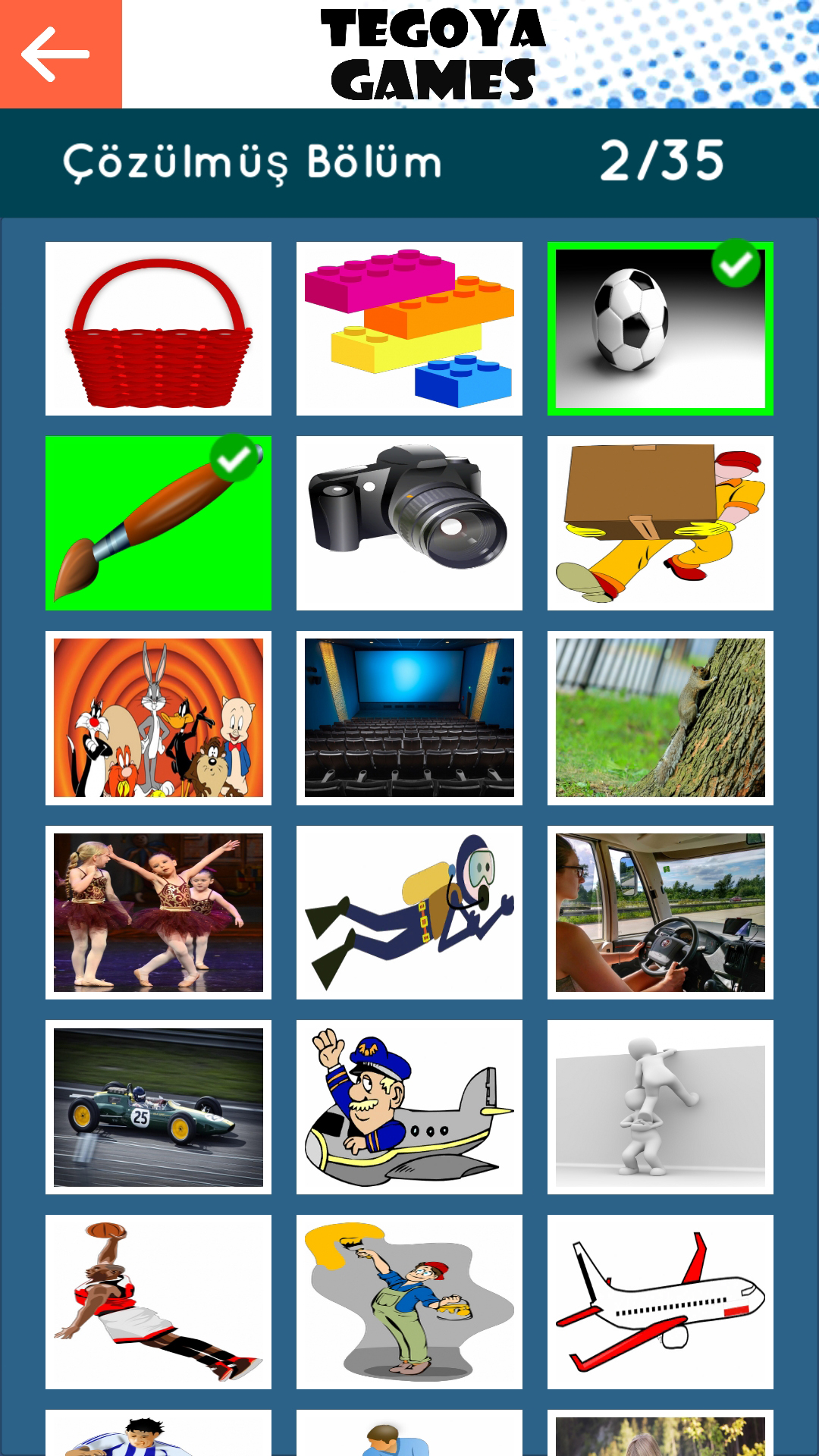The image size is (819, 1456).
Task: Choose the black camera picture
Action: coord(409,523)
